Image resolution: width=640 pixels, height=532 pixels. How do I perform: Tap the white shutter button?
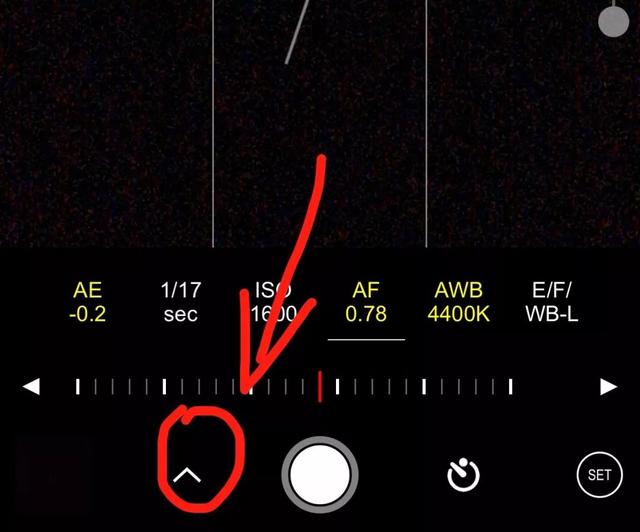(319, 475)
